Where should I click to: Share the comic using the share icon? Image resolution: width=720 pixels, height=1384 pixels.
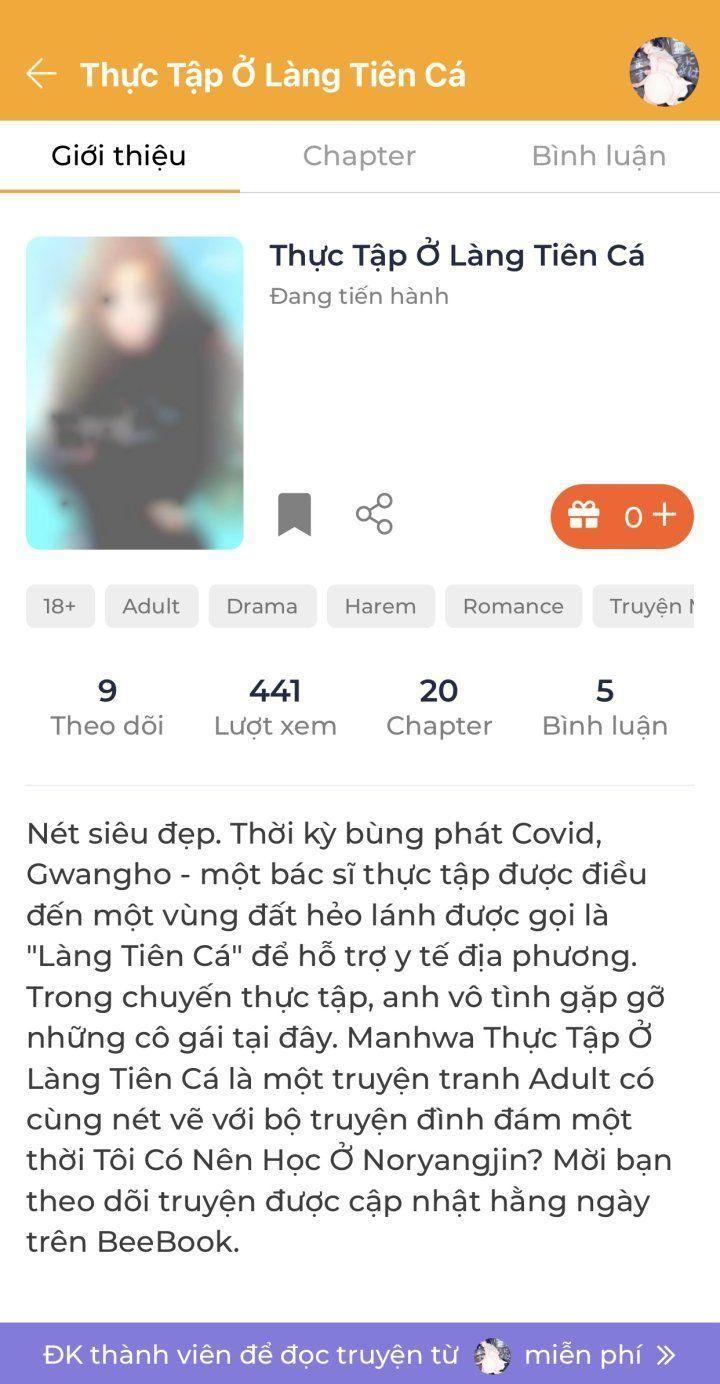tap(375, 515)
